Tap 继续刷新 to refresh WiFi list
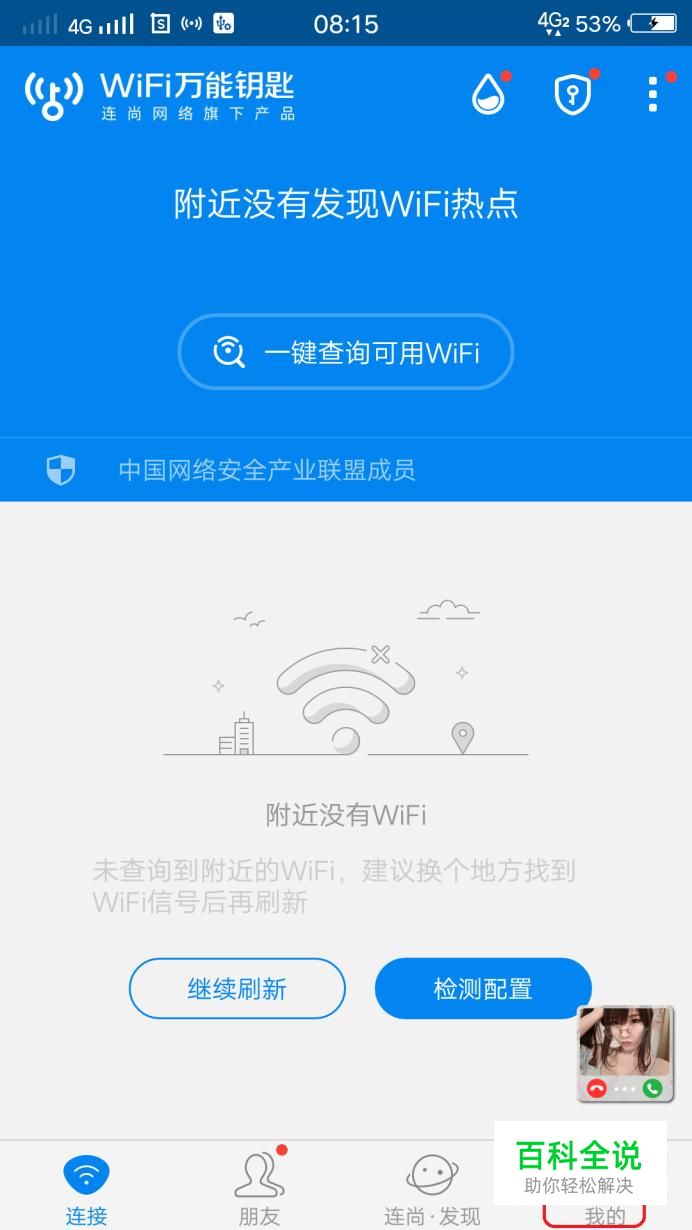The width and height of the screenshot is (692, 1230). [237, 989]
